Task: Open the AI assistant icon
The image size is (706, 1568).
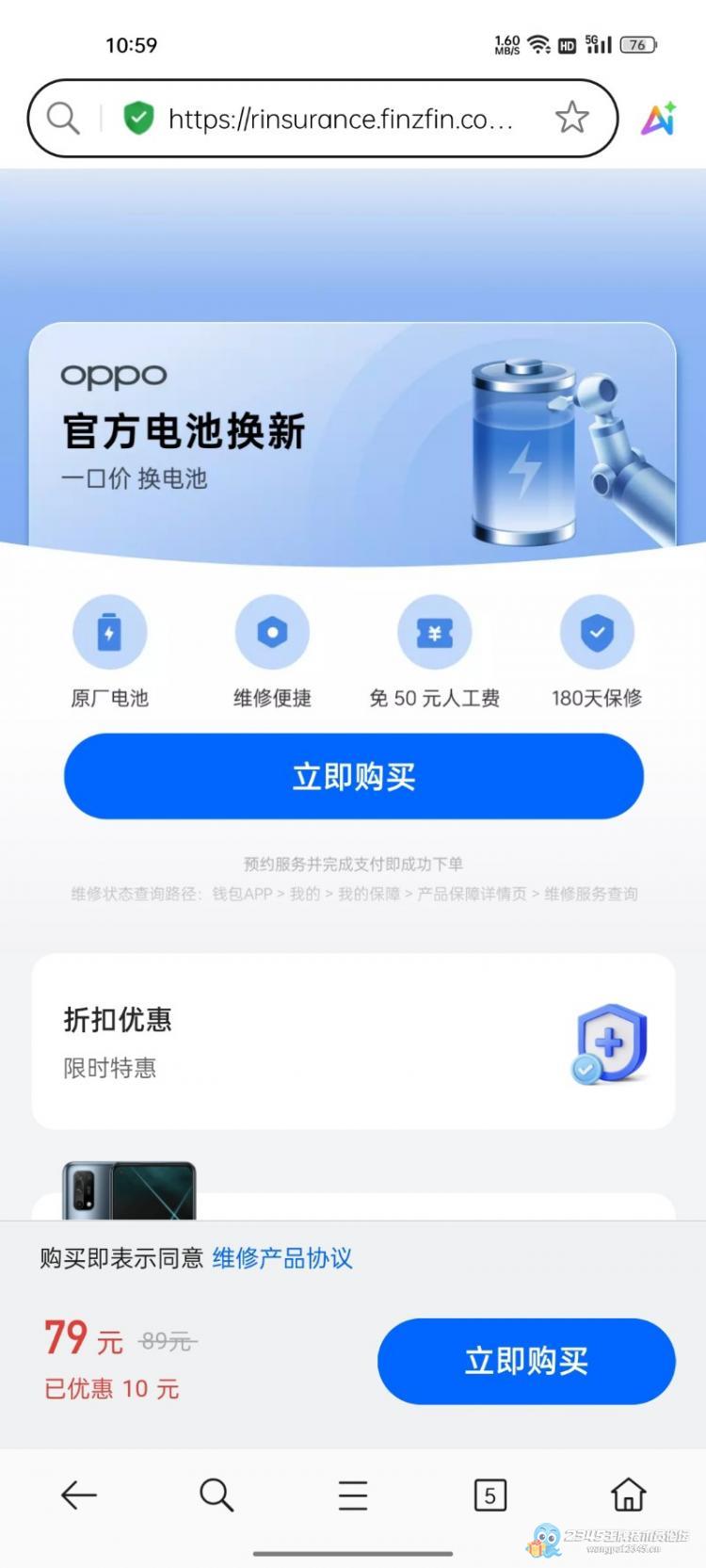Action: 659,119
